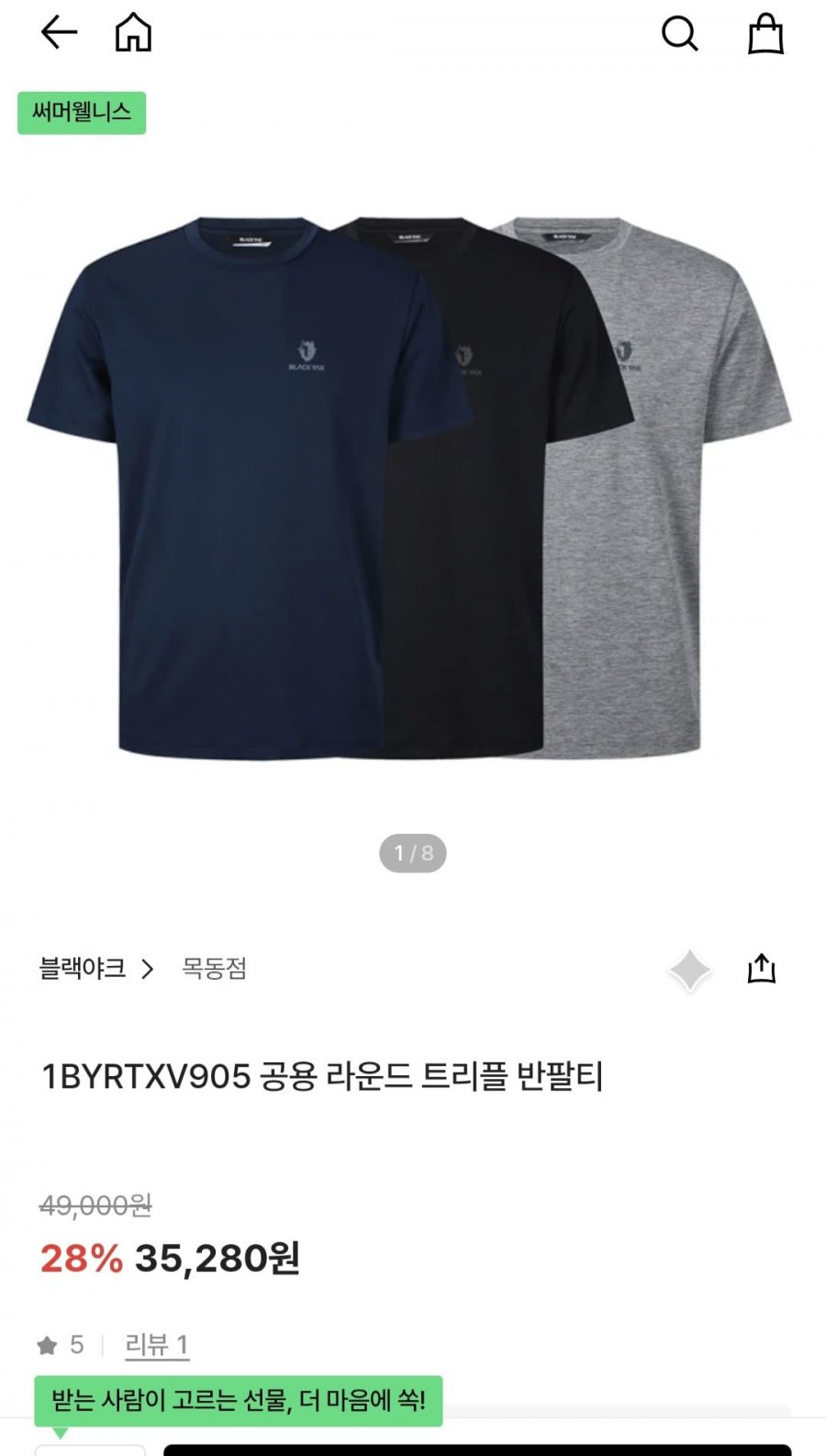Open the search magnifier
This screenshot has height=1456, width=826.
pyautogui.click(x=680, y=34)
